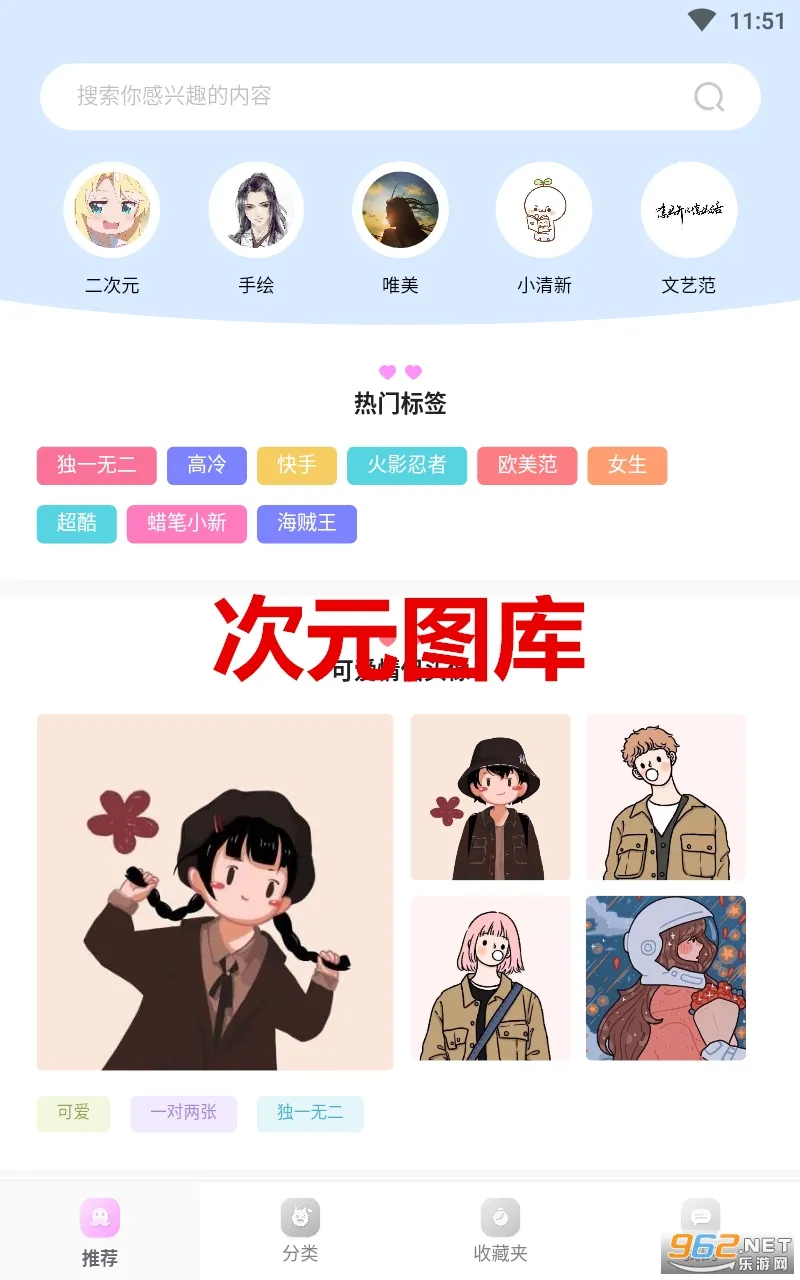Open the large braided-girl avatar image
Image resolution: width=800 pixels, height=1280 pixels.
tap(215, 892)
